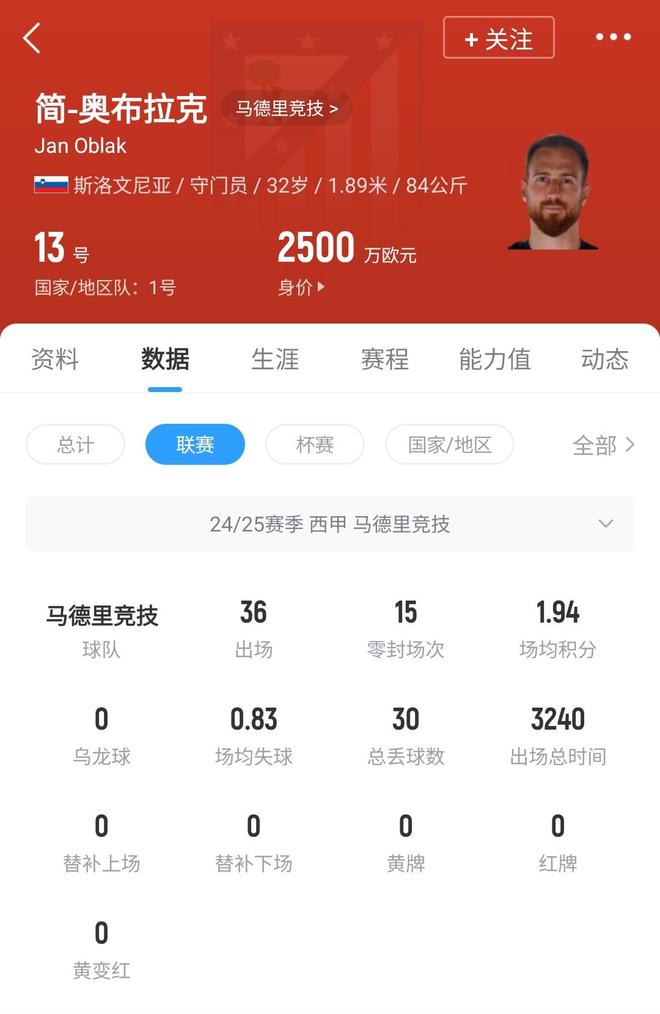Select the 数据 tab
Image resolution: width=660 pixels, height=1014 pixels.
pos(165,359)
